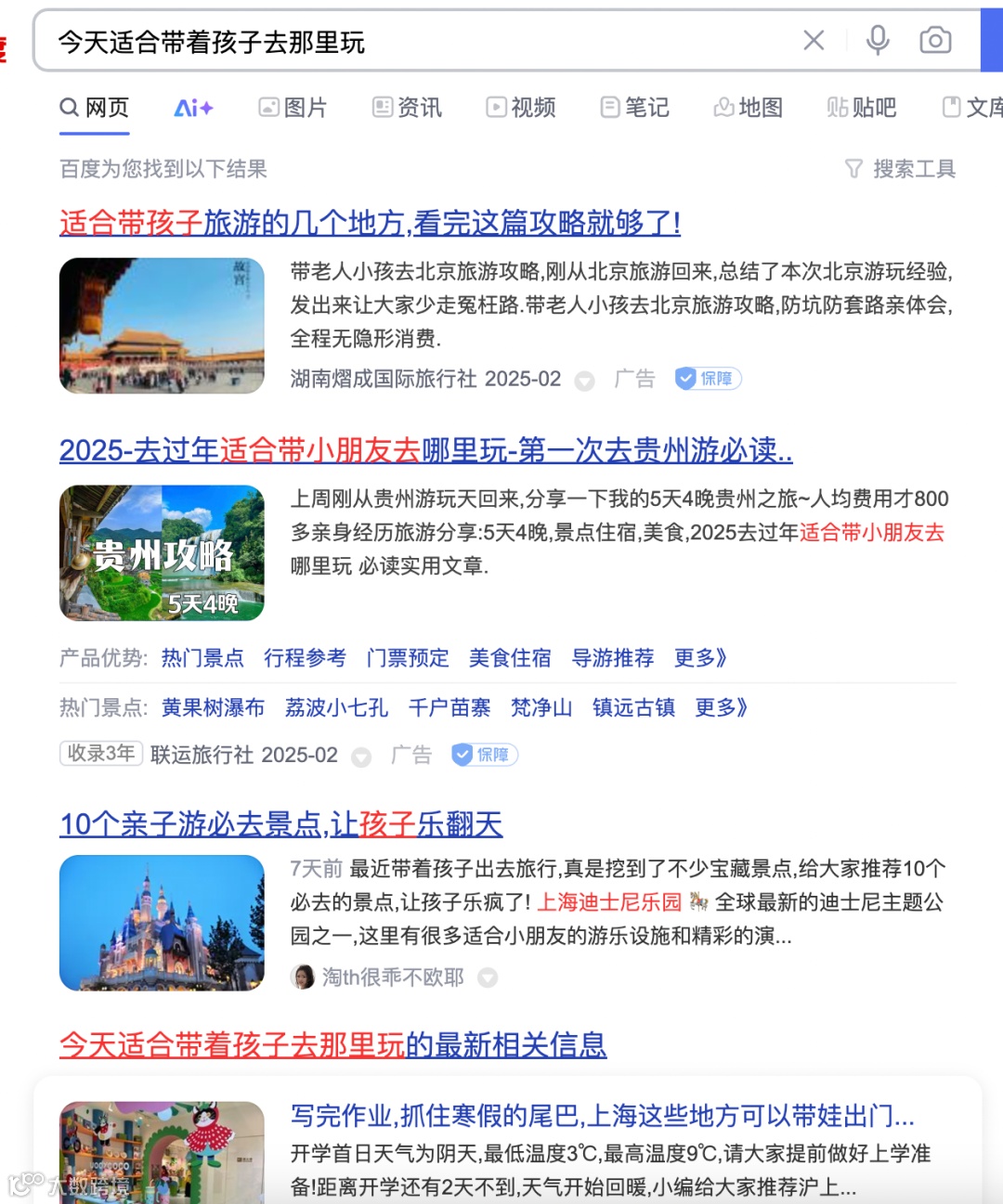
Task: Open result 适合带孩子旅游的几个地方
Action: tap(371, 223)
